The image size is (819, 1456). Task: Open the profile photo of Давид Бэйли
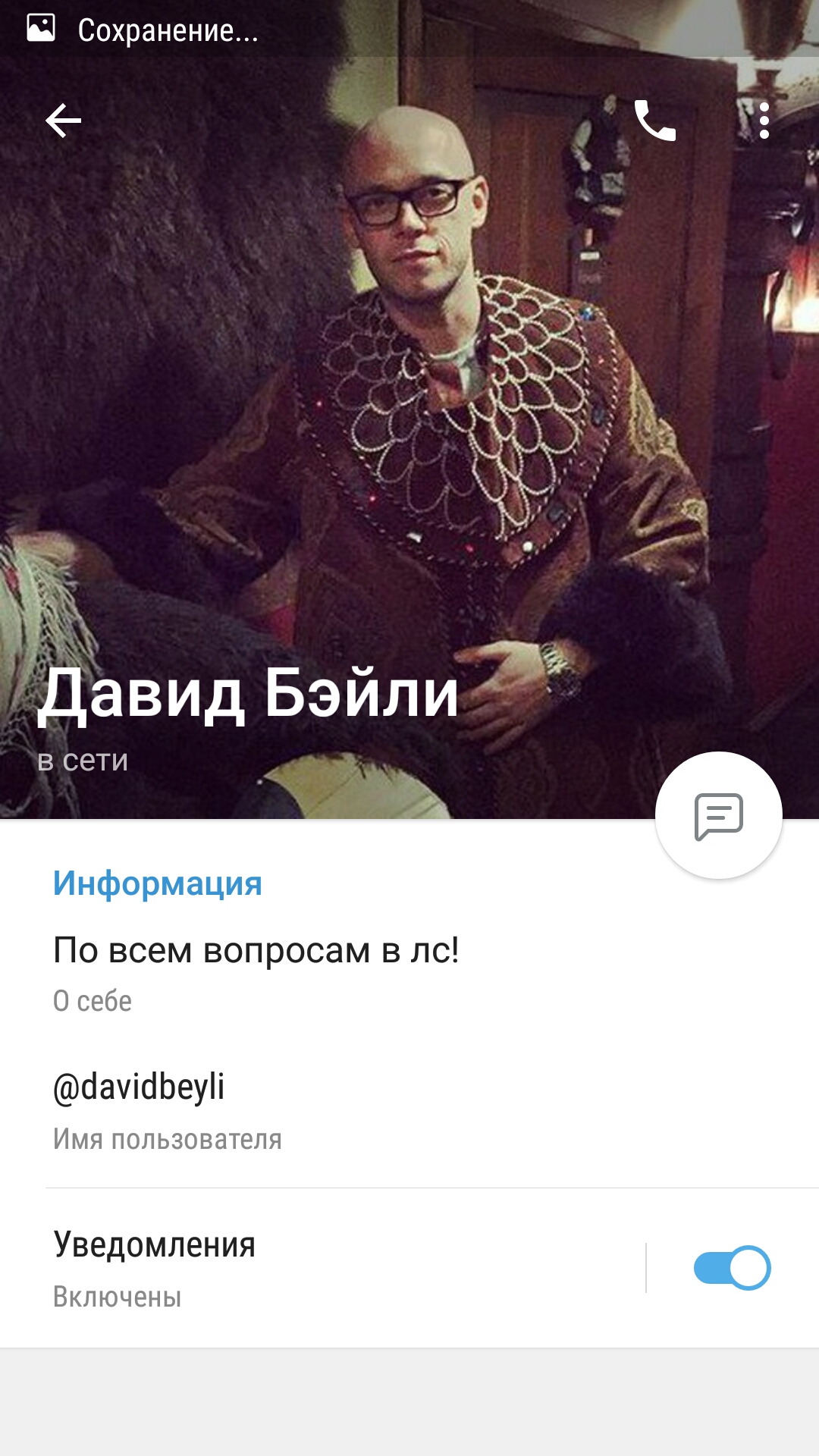click(x=409, y=409)
